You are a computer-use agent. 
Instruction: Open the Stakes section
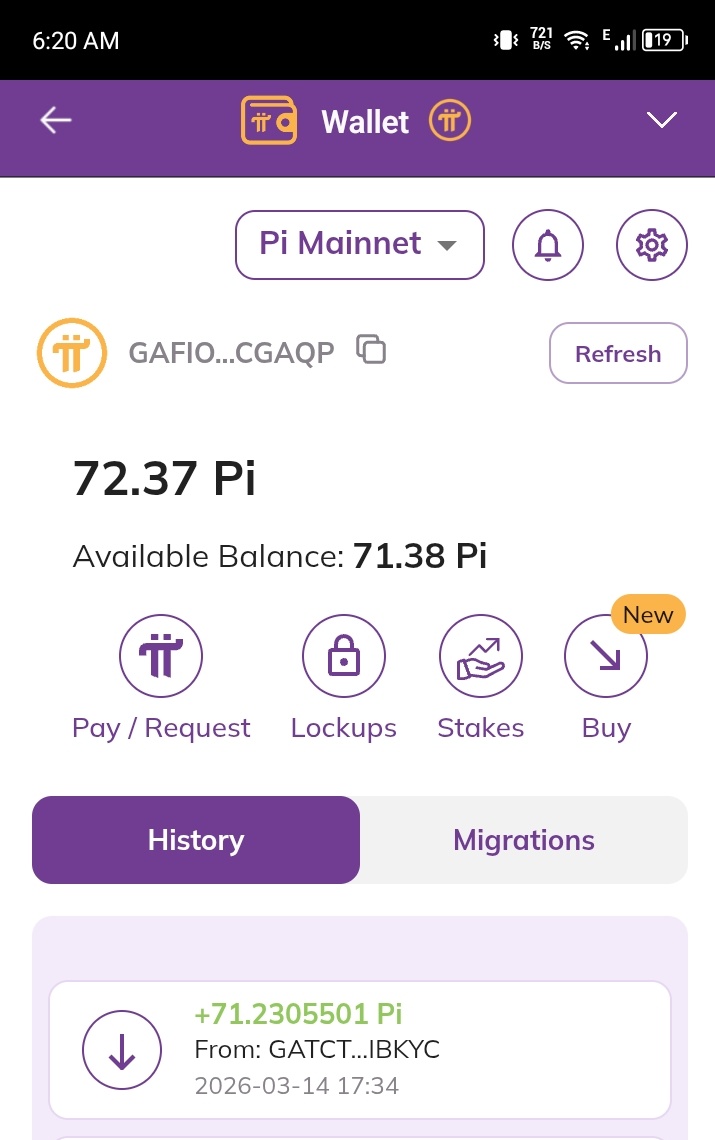(480, 656)
